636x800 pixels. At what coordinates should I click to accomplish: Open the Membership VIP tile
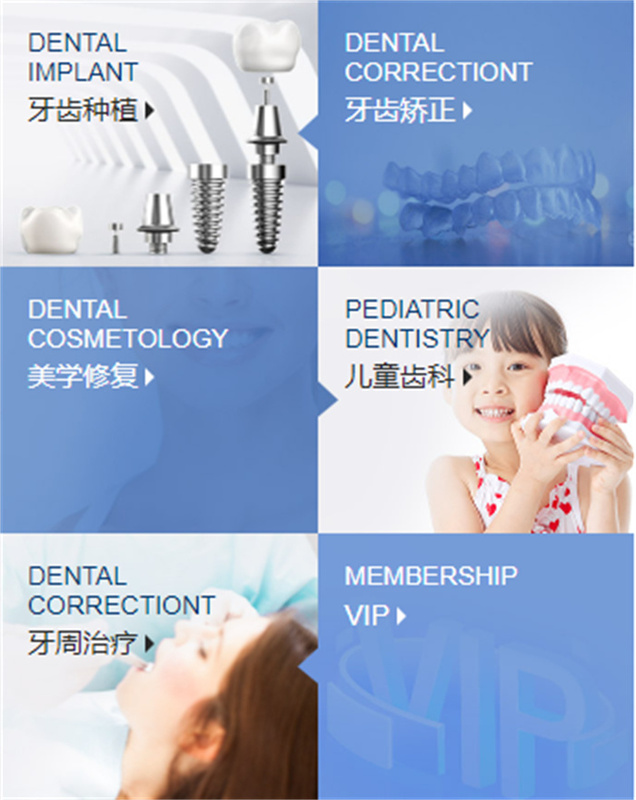click(476, 667)
